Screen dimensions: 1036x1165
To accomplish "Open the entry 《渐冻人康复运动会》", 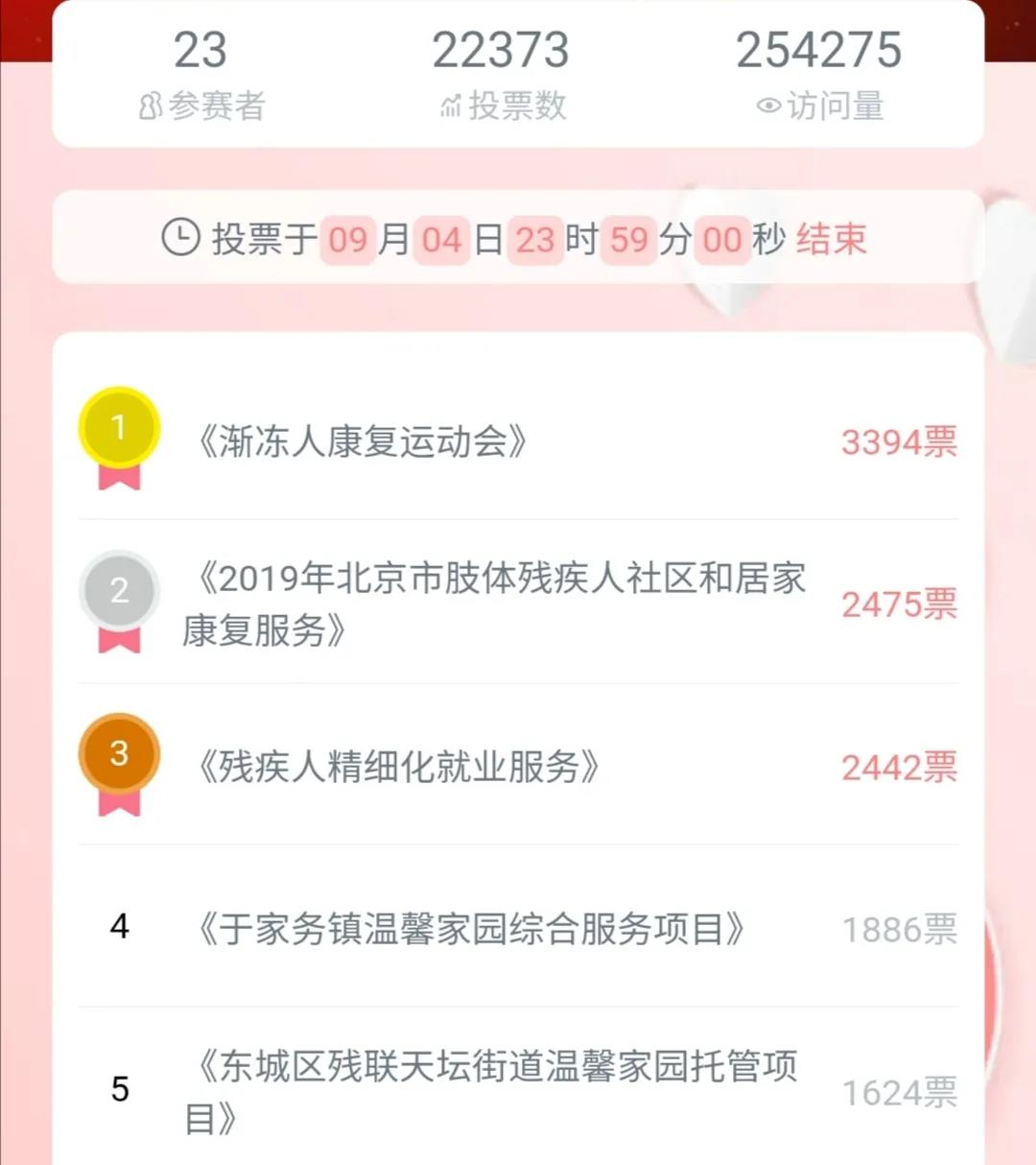I will click(363, 442).
